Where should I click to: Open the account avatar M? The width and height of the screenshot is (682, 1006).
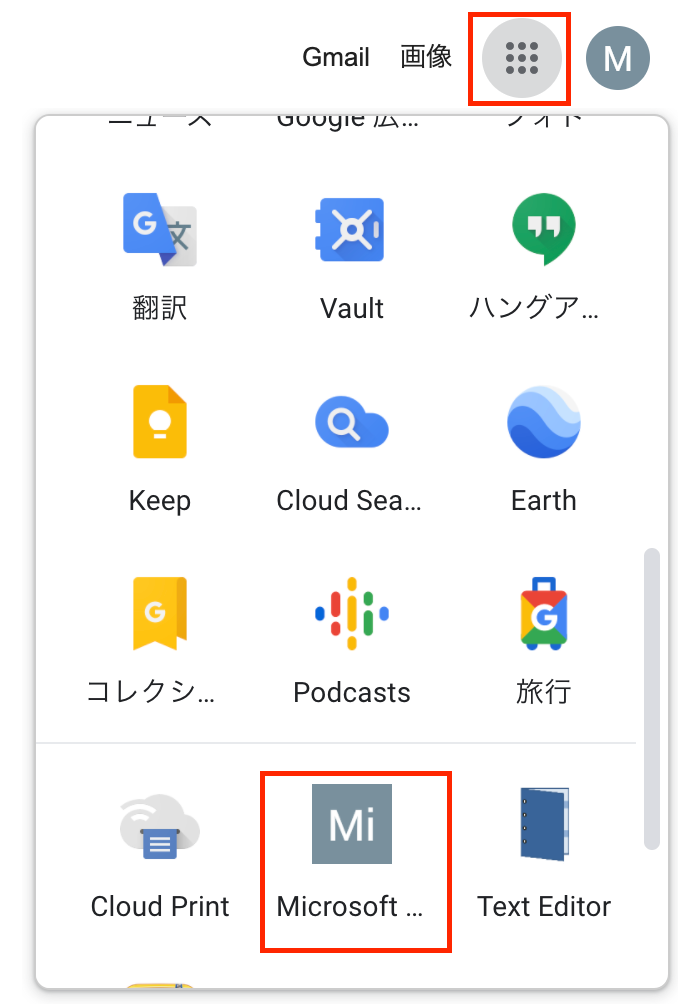617,58
